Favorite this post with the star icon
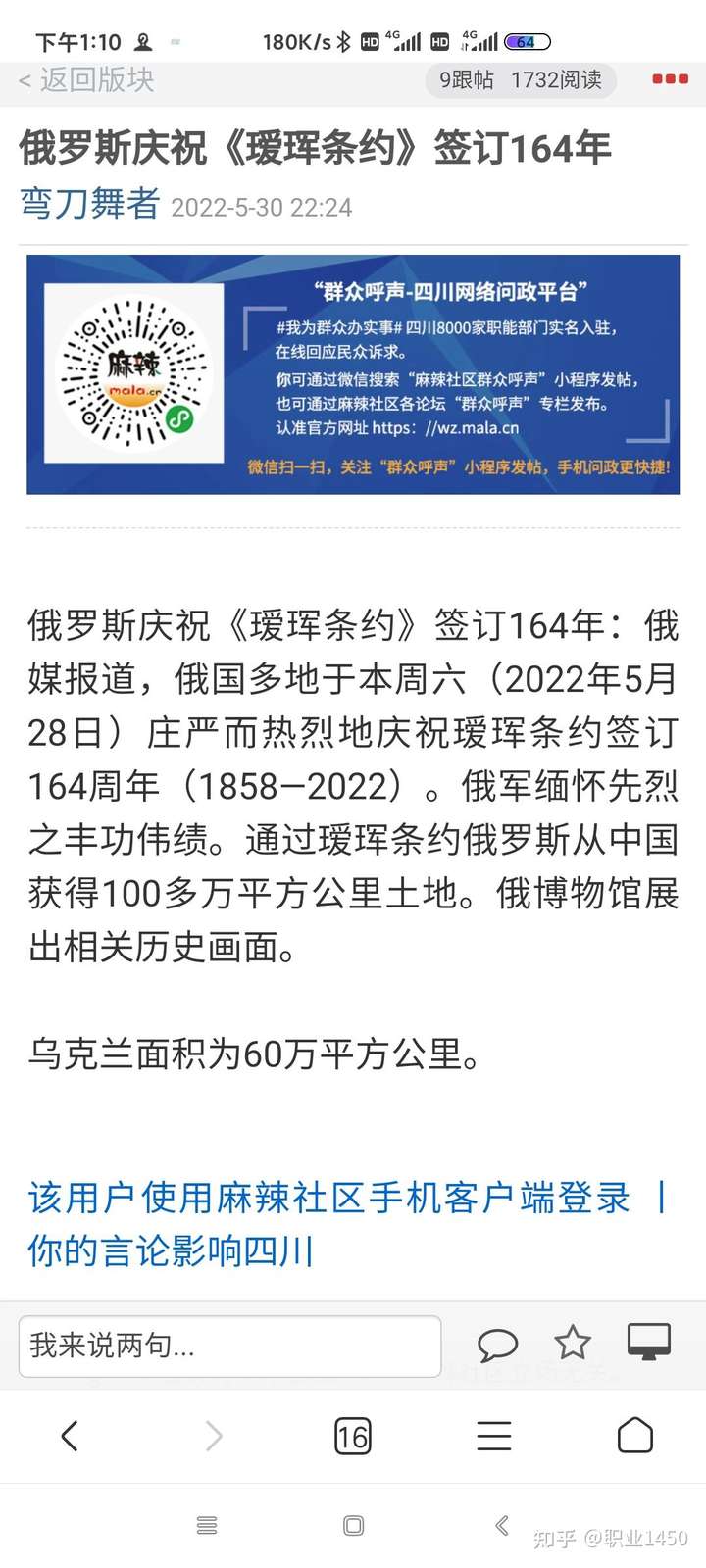 (x=572, y=1343)
